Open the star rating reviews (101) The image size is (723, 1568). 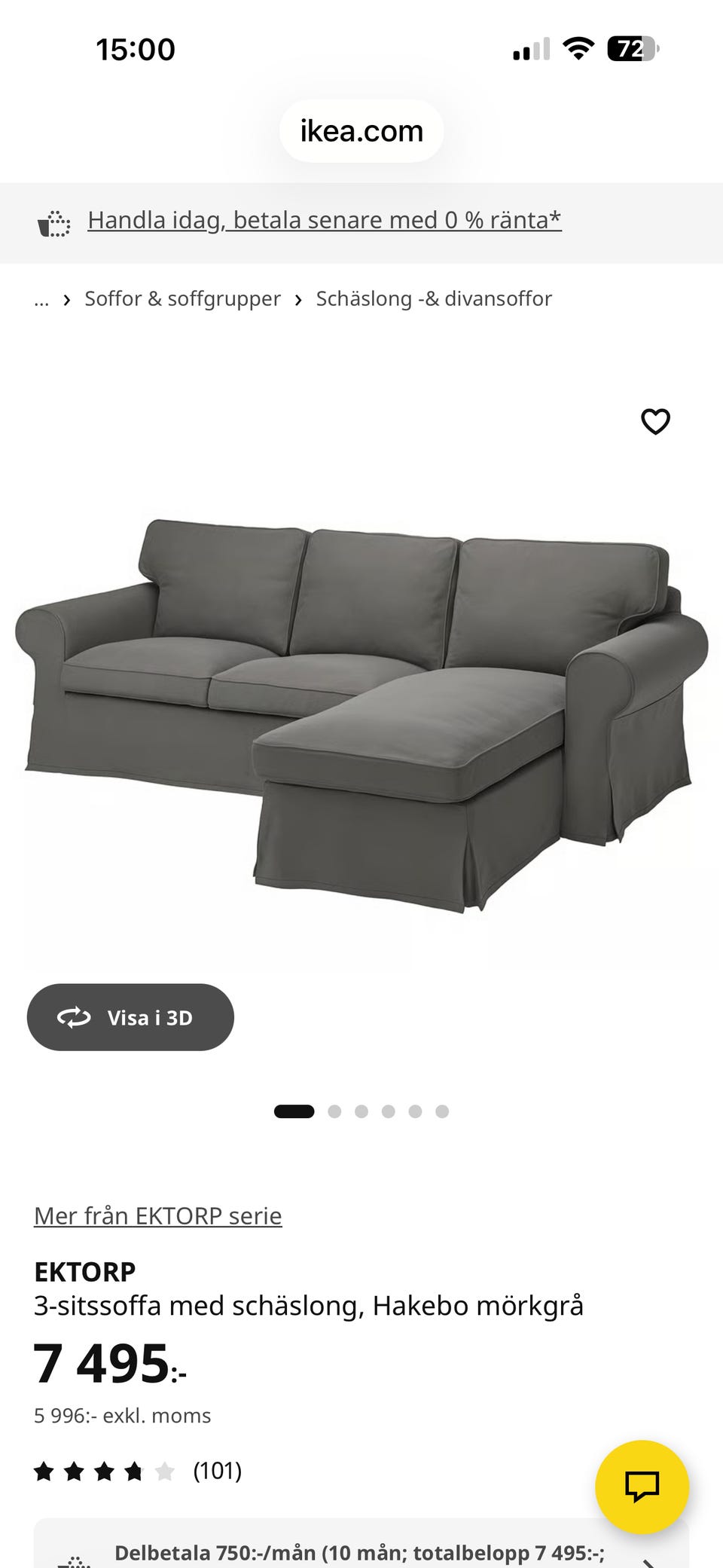138,1470
